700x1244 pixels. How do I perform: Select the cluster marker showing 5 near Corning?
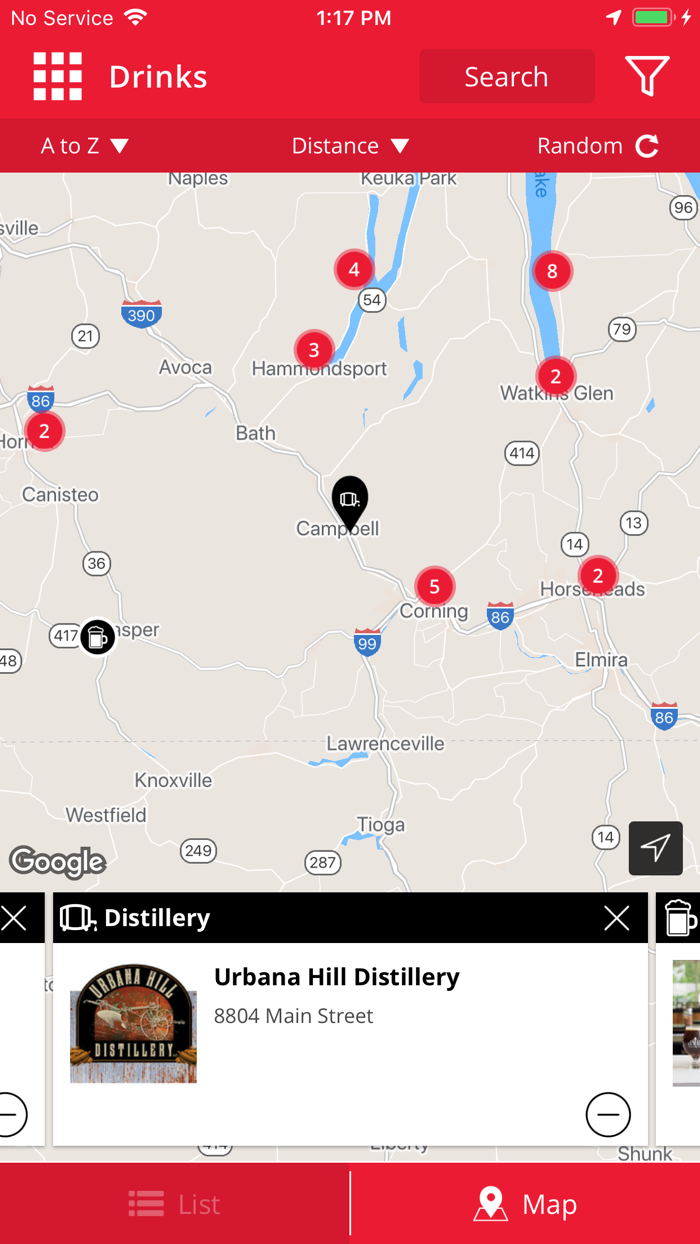coord(434,586)
